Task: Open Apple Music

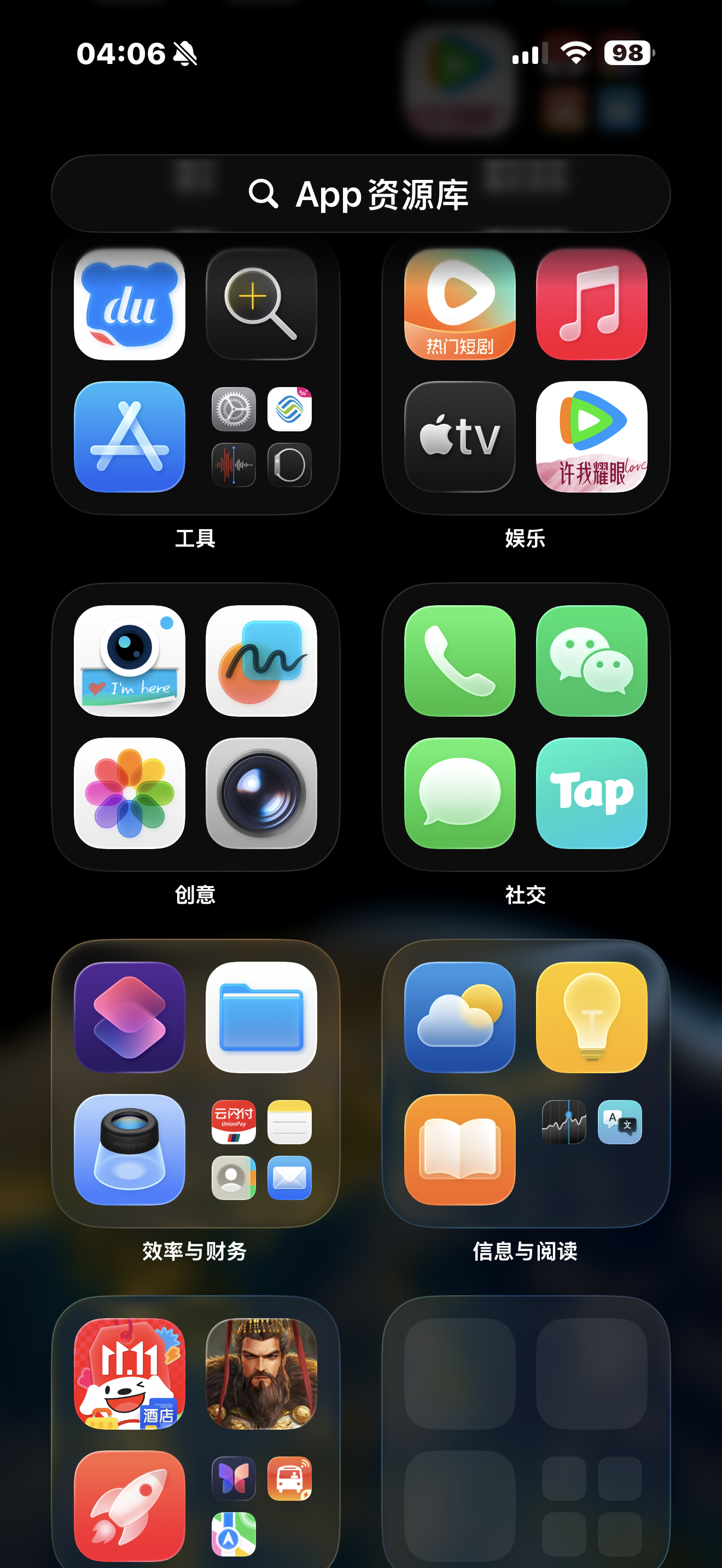Action: click(591, 305)
